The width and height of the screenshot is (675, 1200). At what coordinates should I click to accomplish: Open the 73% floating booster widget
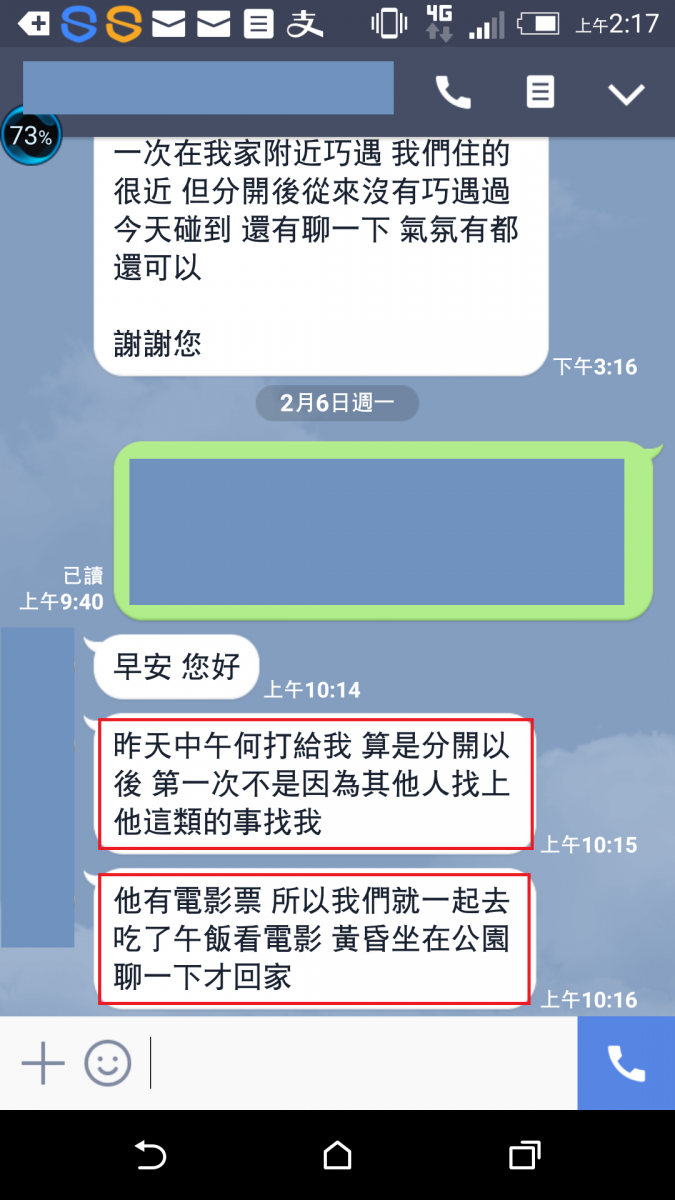tap(31, 135)
